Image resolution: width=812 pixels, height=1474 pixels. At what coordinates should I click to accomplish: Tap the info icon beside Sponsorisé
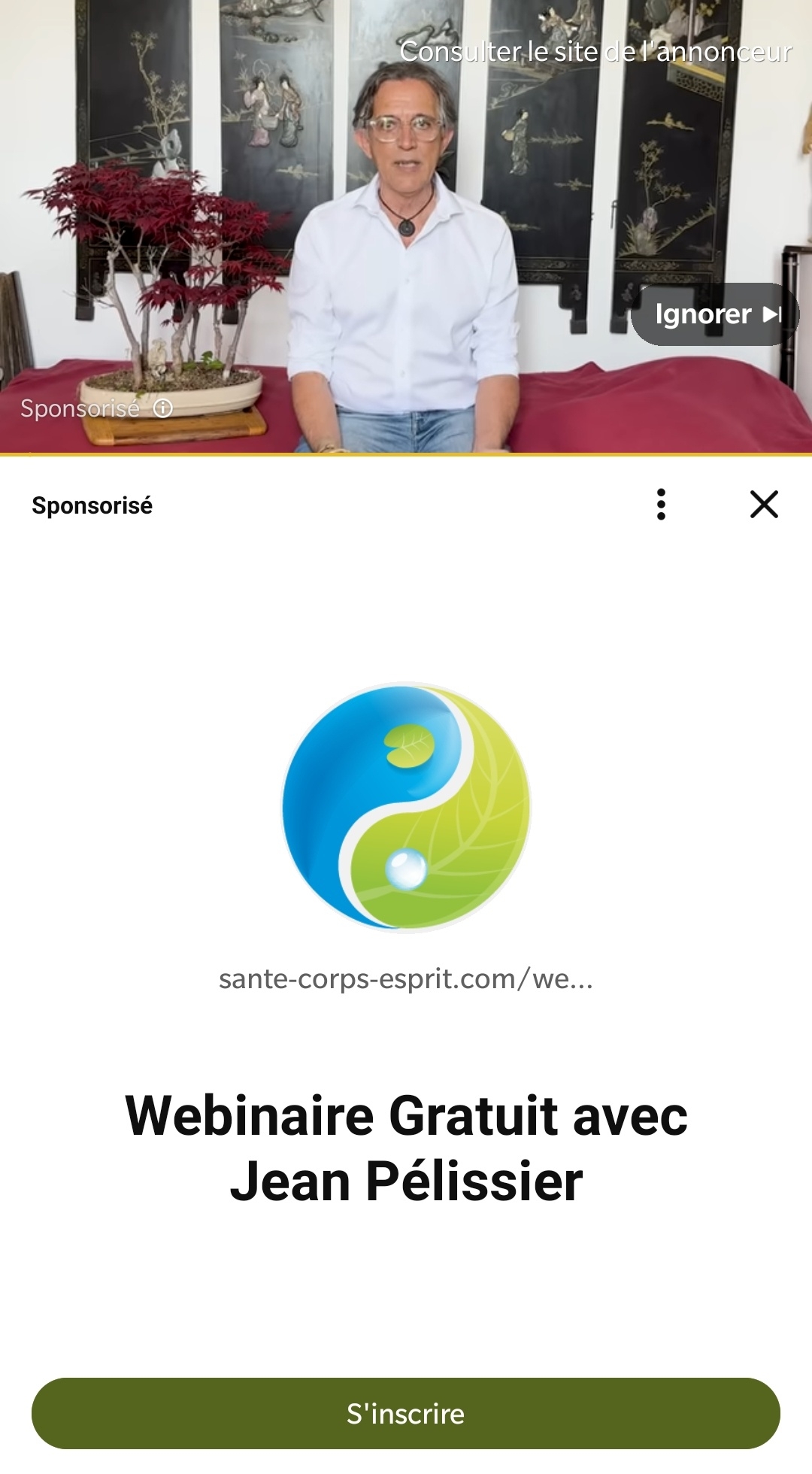163,408
